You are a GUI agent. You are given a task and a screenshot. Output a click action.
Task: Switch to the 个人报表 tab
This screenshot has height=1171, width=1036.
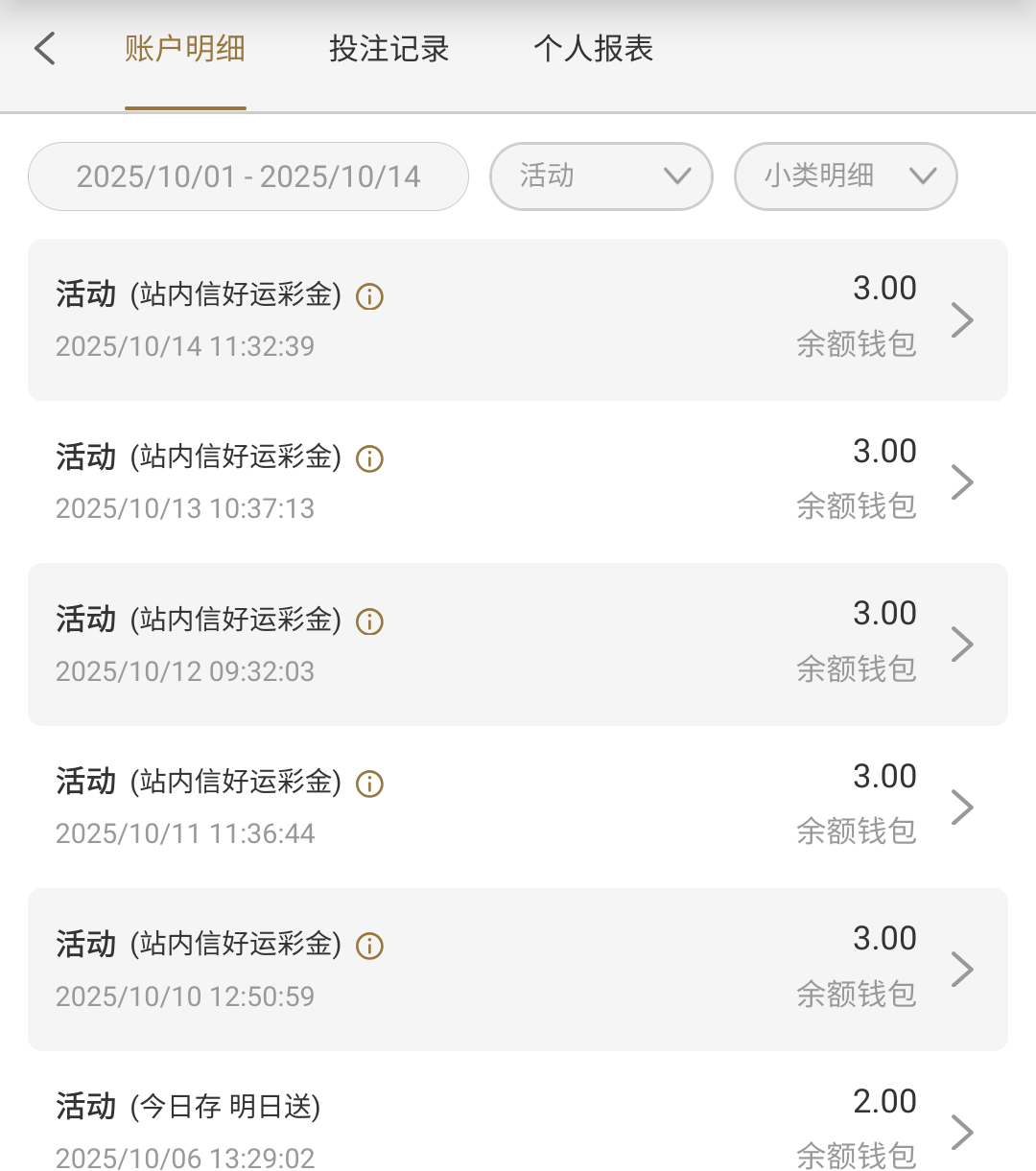pyautogui.click(x=593, y=49)
